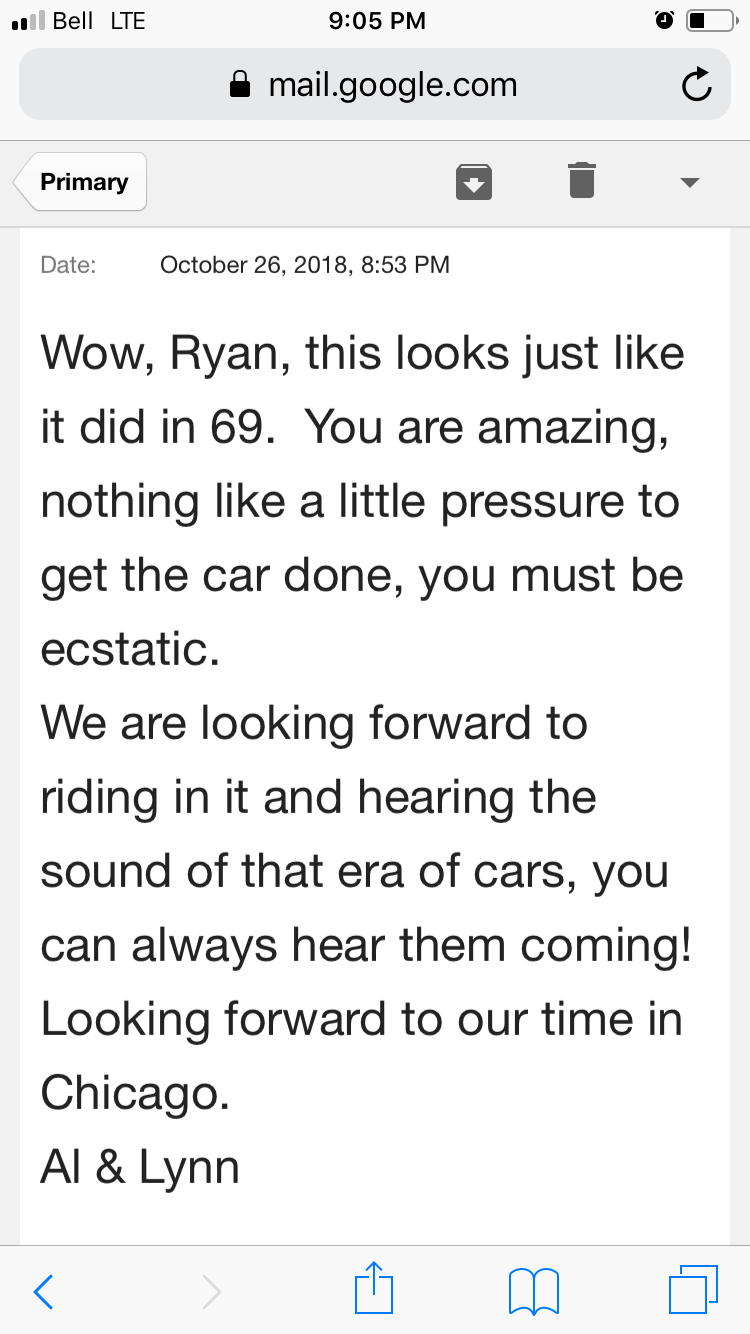Show open Safari tabs
This screenshot has width=750, height=1334.
[x=692, y=1290]
